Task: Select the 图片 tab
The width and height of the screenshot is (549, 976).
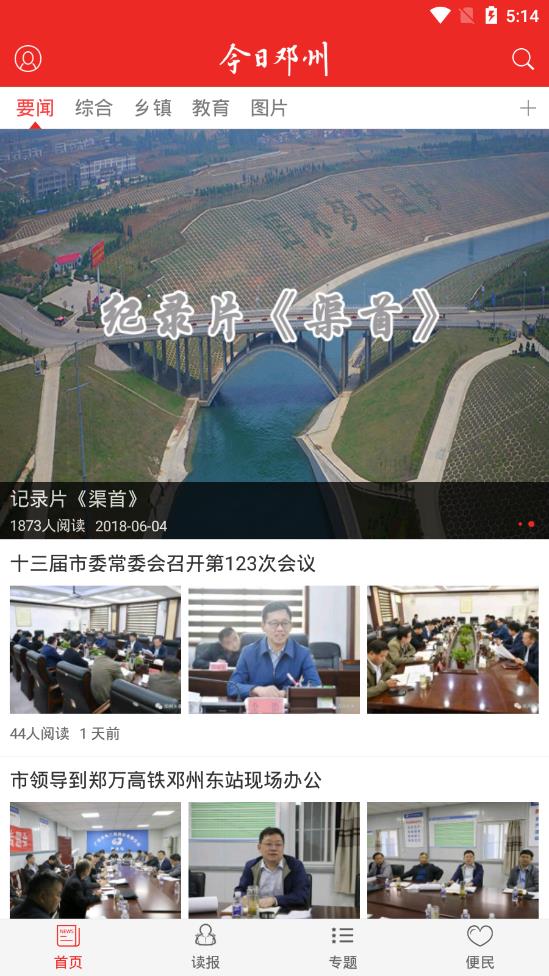Action: click(269, 108)
